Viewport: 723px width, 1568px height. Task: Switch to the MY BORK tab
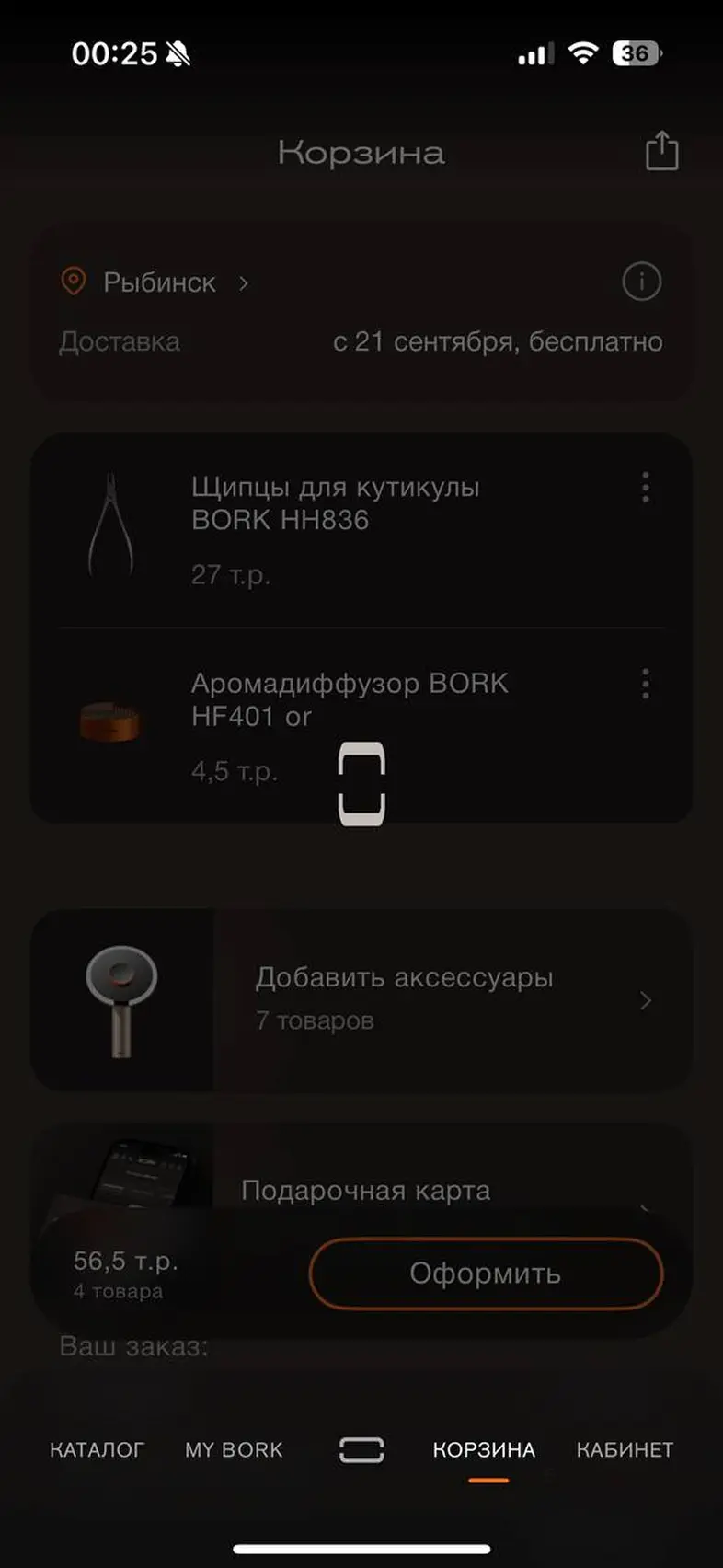pyautogui.click(x=234, y=1449)
